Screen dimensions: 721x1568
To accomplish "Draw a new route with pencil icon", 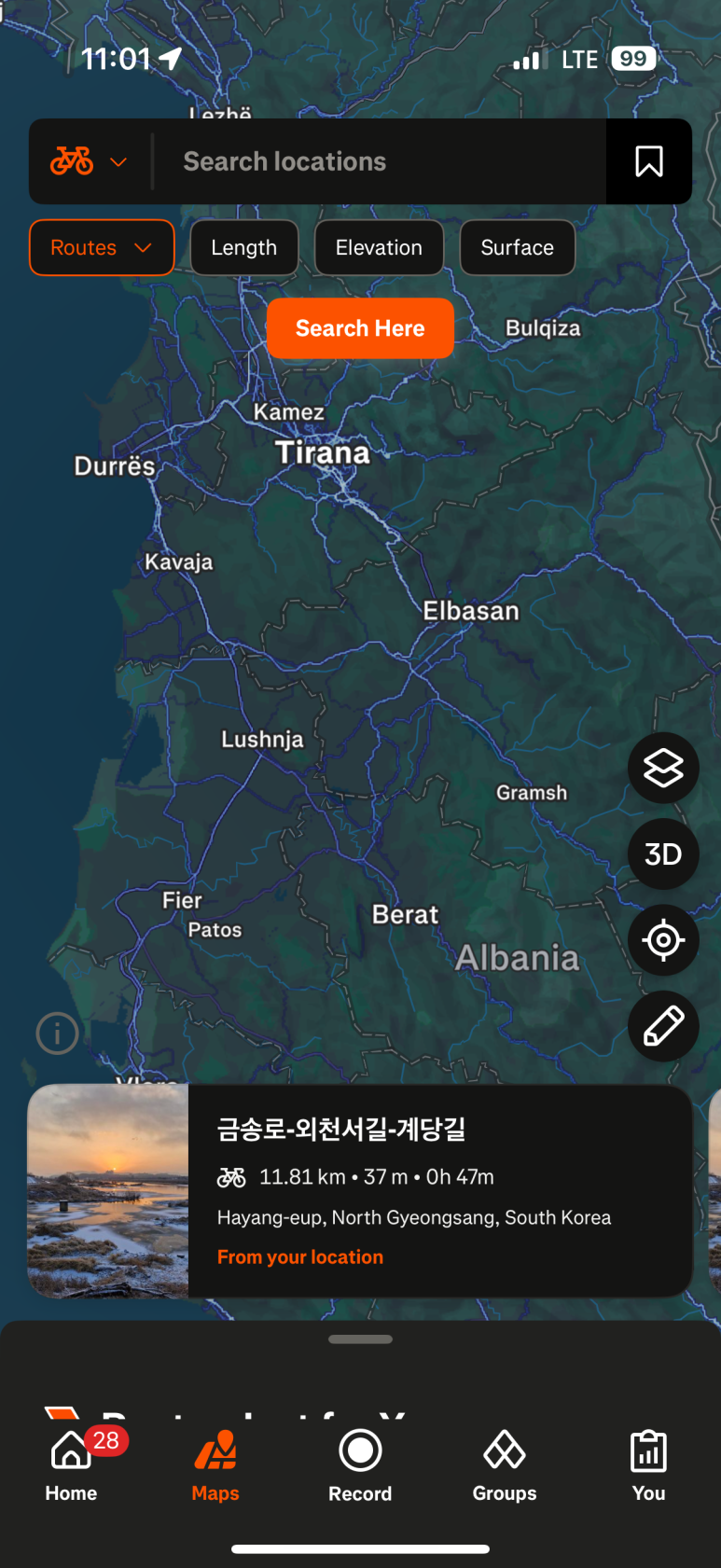I will pyautogui.click(x=663, y=1026).
